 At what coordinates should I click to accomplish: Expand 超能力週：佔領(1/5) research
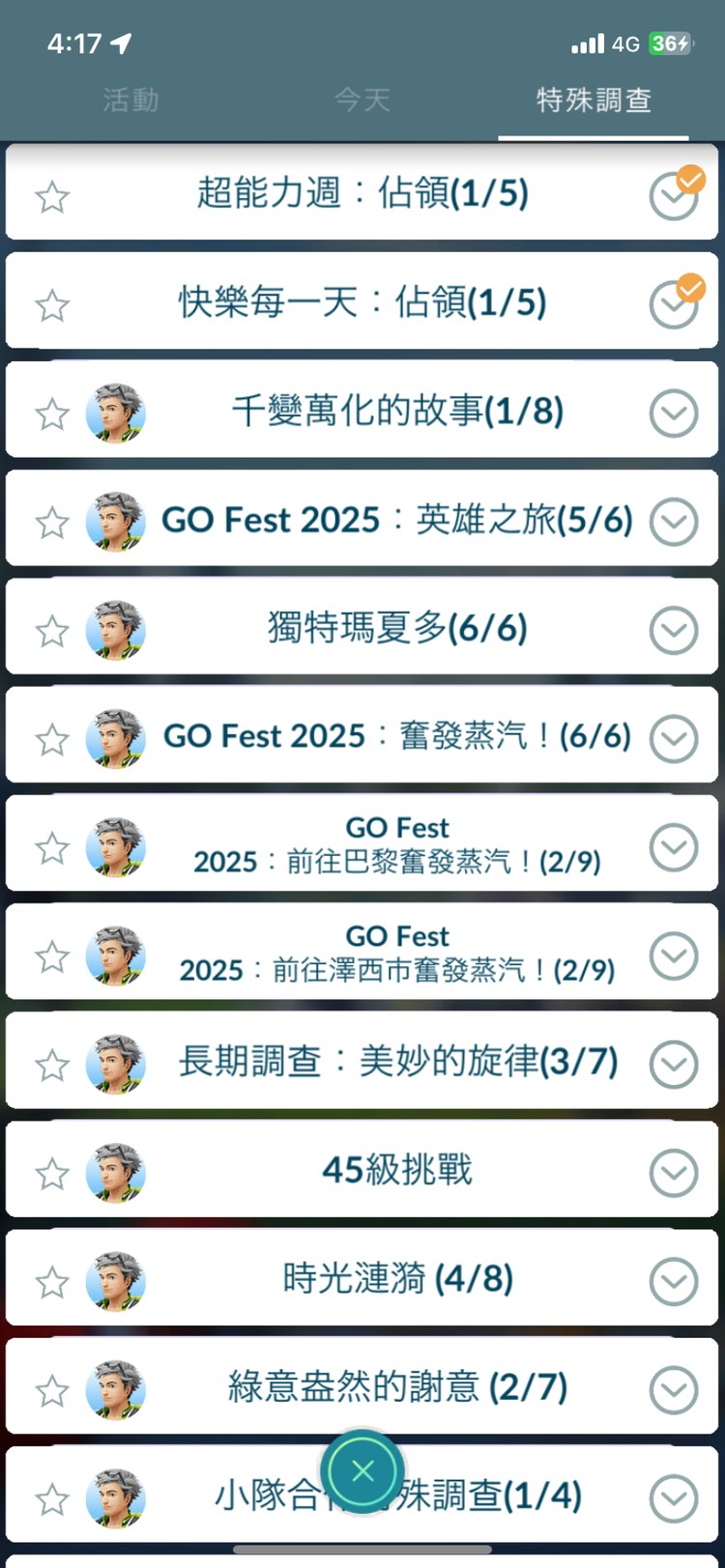click(x=674, y=197)
